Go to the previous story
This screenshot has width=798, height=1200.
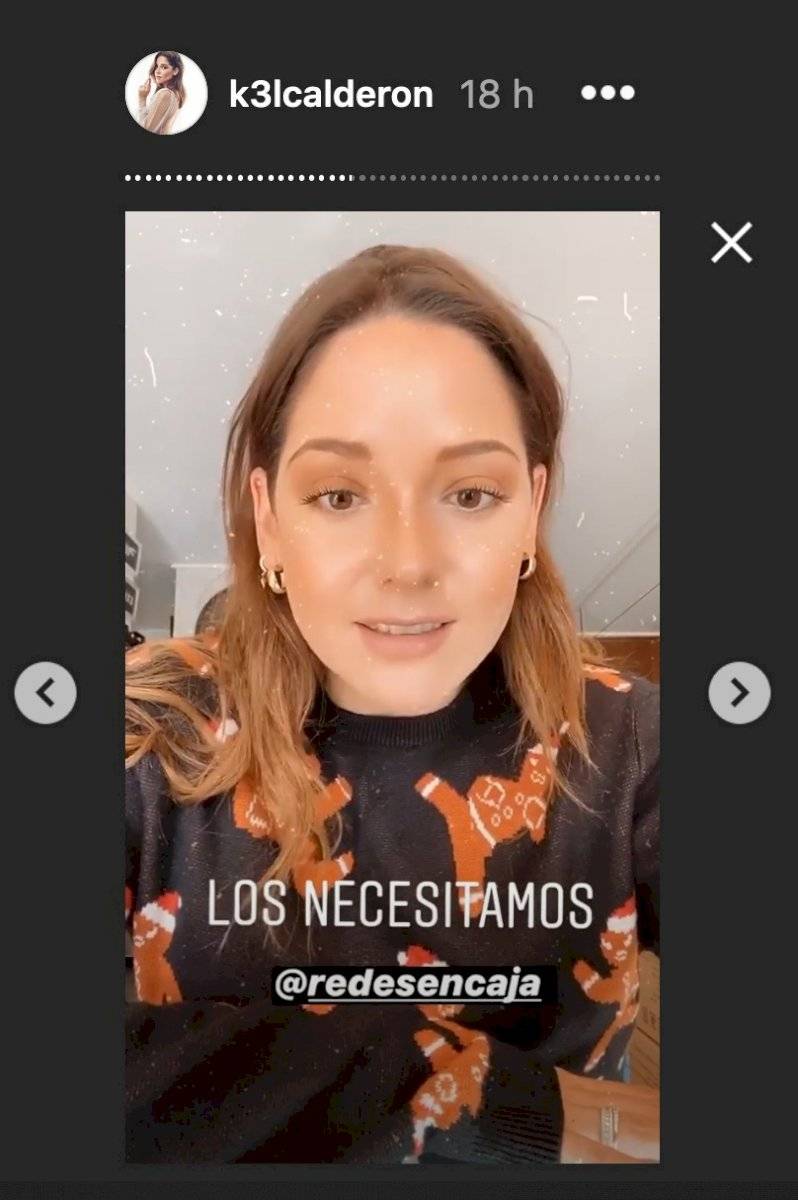(x=46, y=692)
